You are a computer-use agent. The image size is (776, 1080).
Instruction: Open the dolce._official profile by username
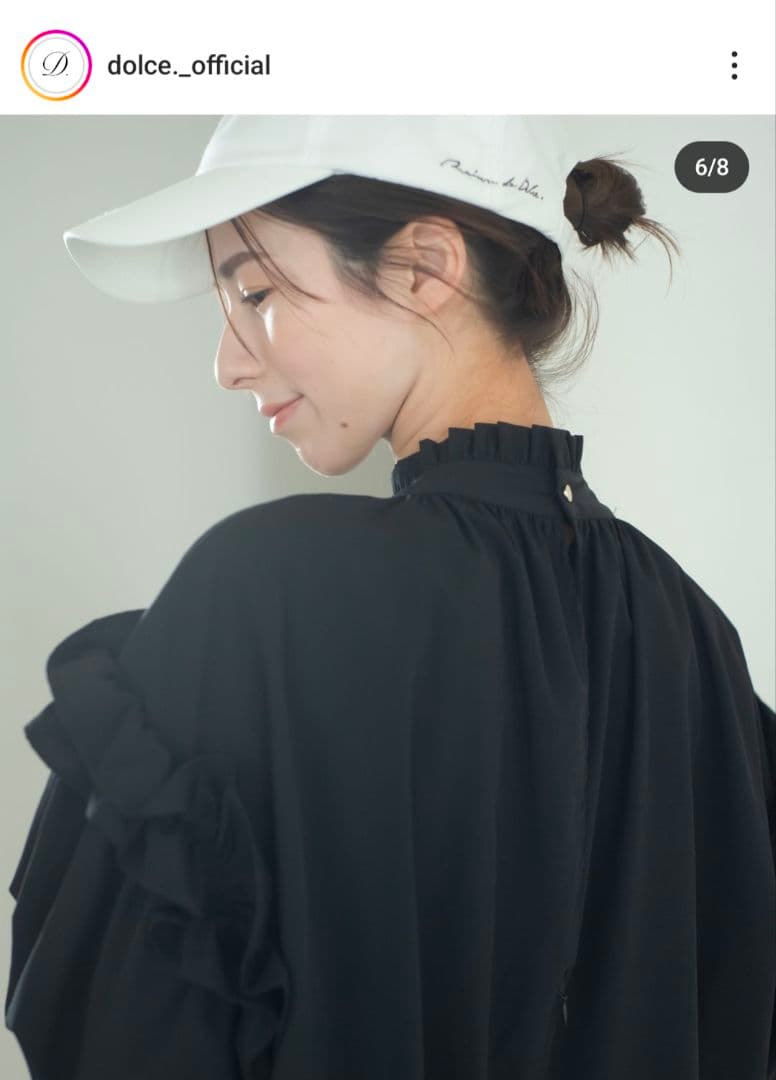(189, 66)
